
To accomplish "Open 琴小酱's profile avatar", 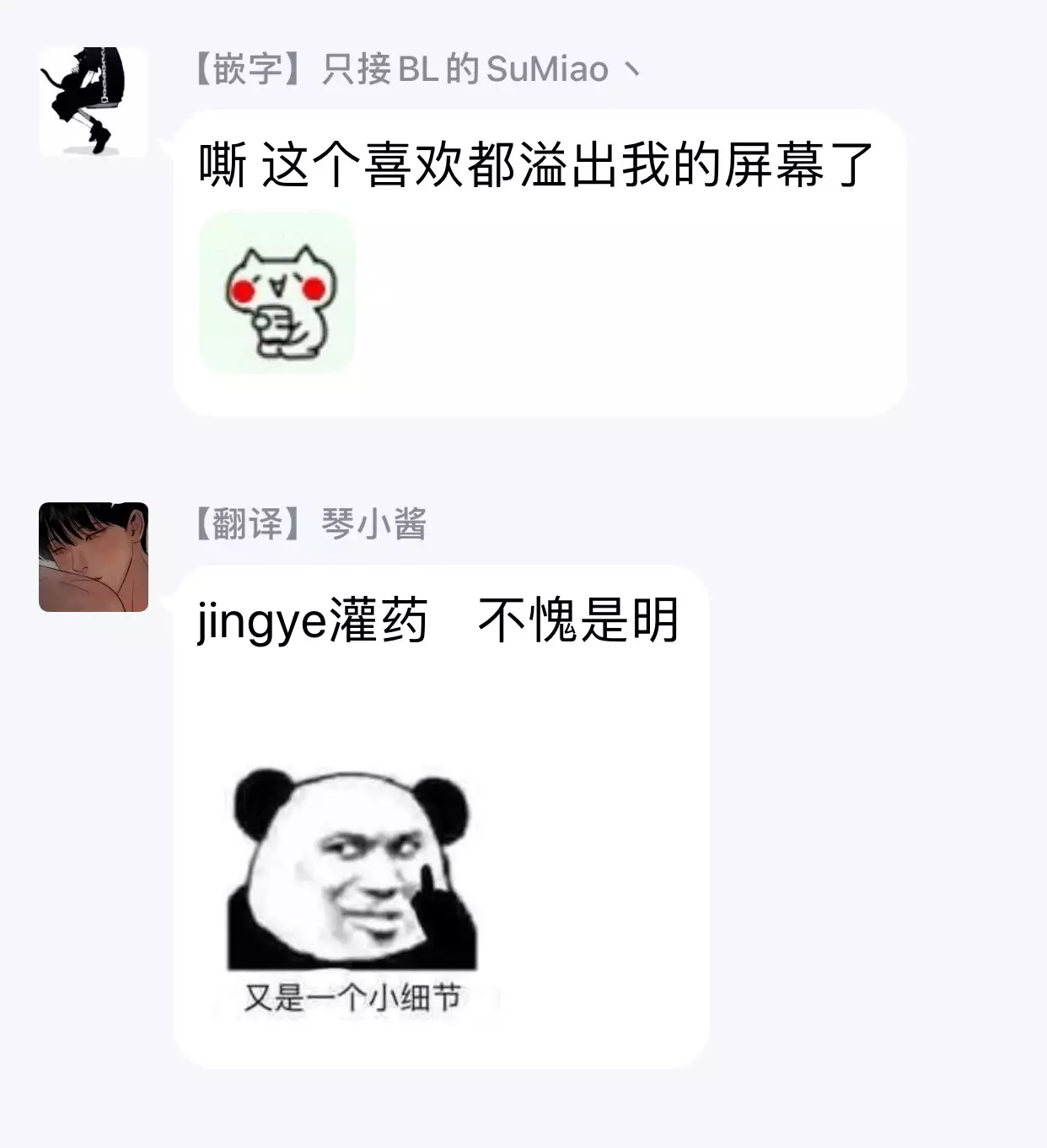I will pos(94,557).
